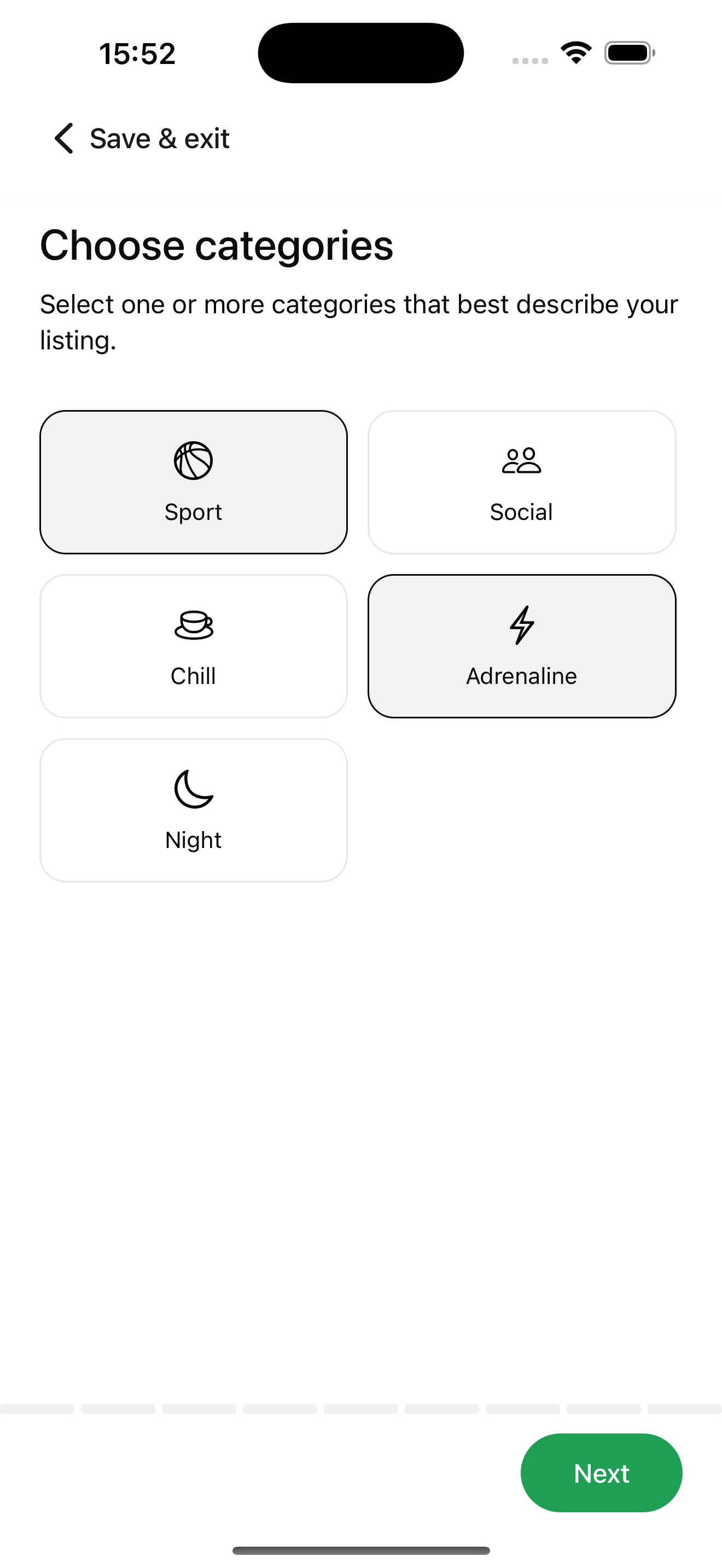Choose the Chill category
Image resolution: width=722 pixels, height=1568 pixels.
194,646
